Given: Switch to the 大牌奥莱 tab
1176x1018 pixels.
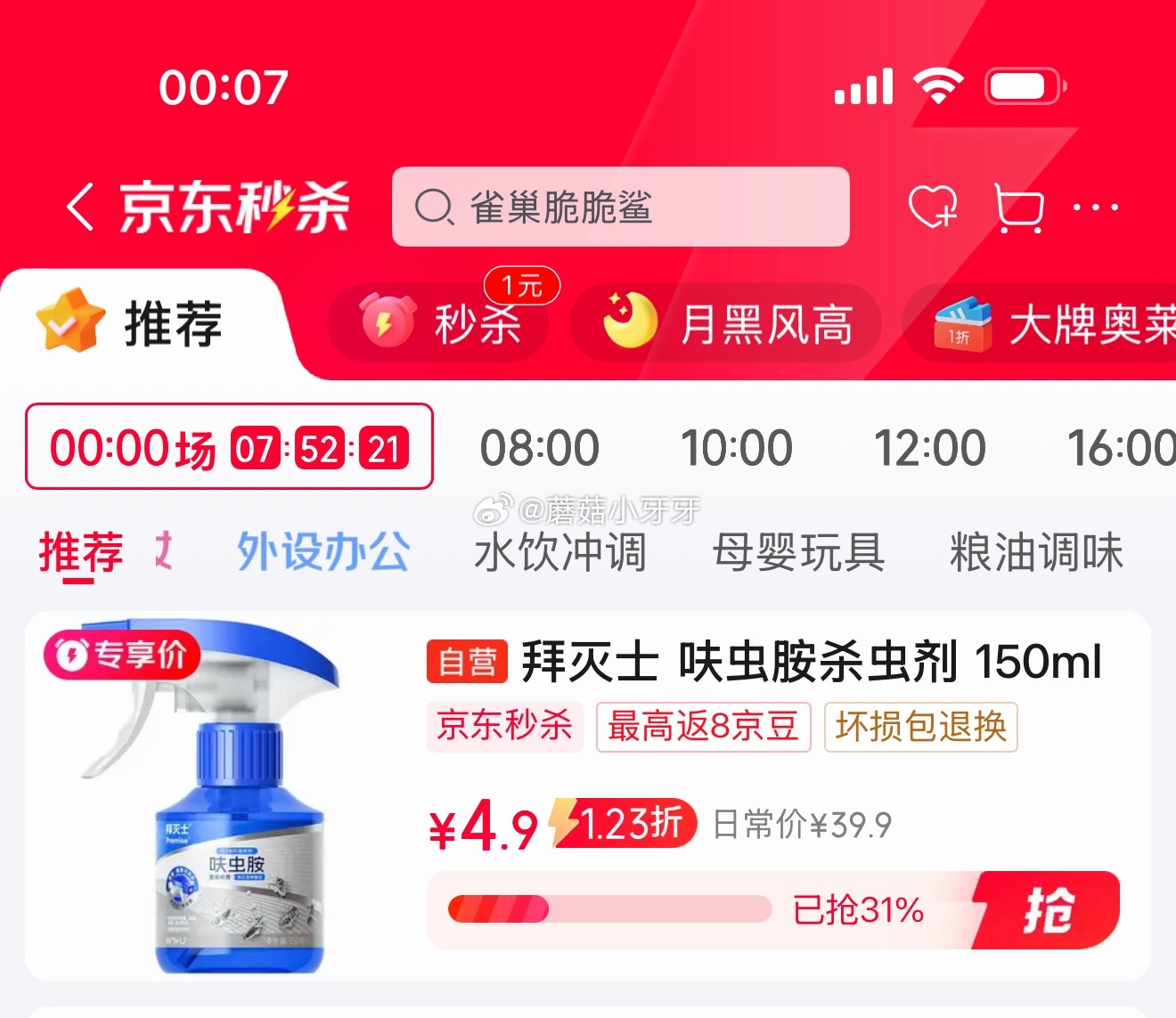Looking at the screenshot, I should click(1051, 322).
